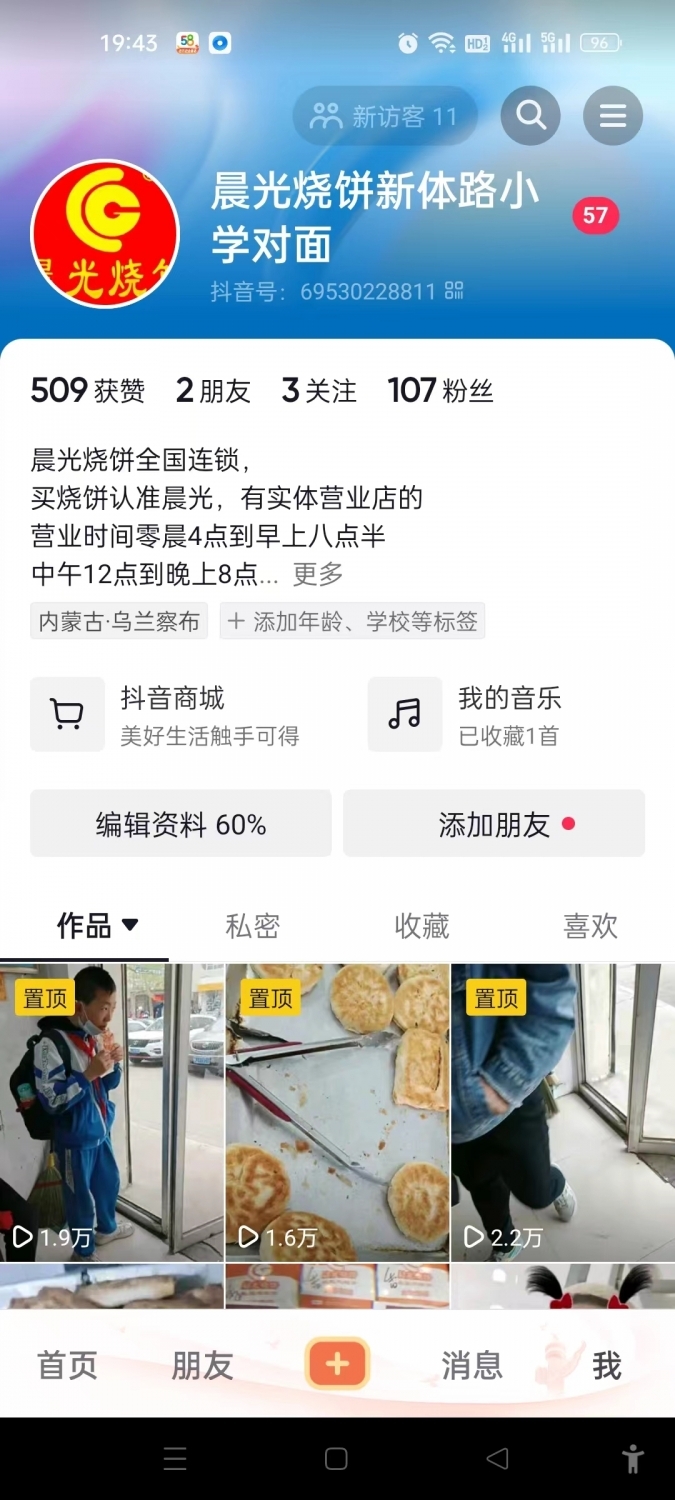The width and height of the screenshot is (675, 1500).
Task: Expand bio with 更多
Action: click(x=318, y=574)
